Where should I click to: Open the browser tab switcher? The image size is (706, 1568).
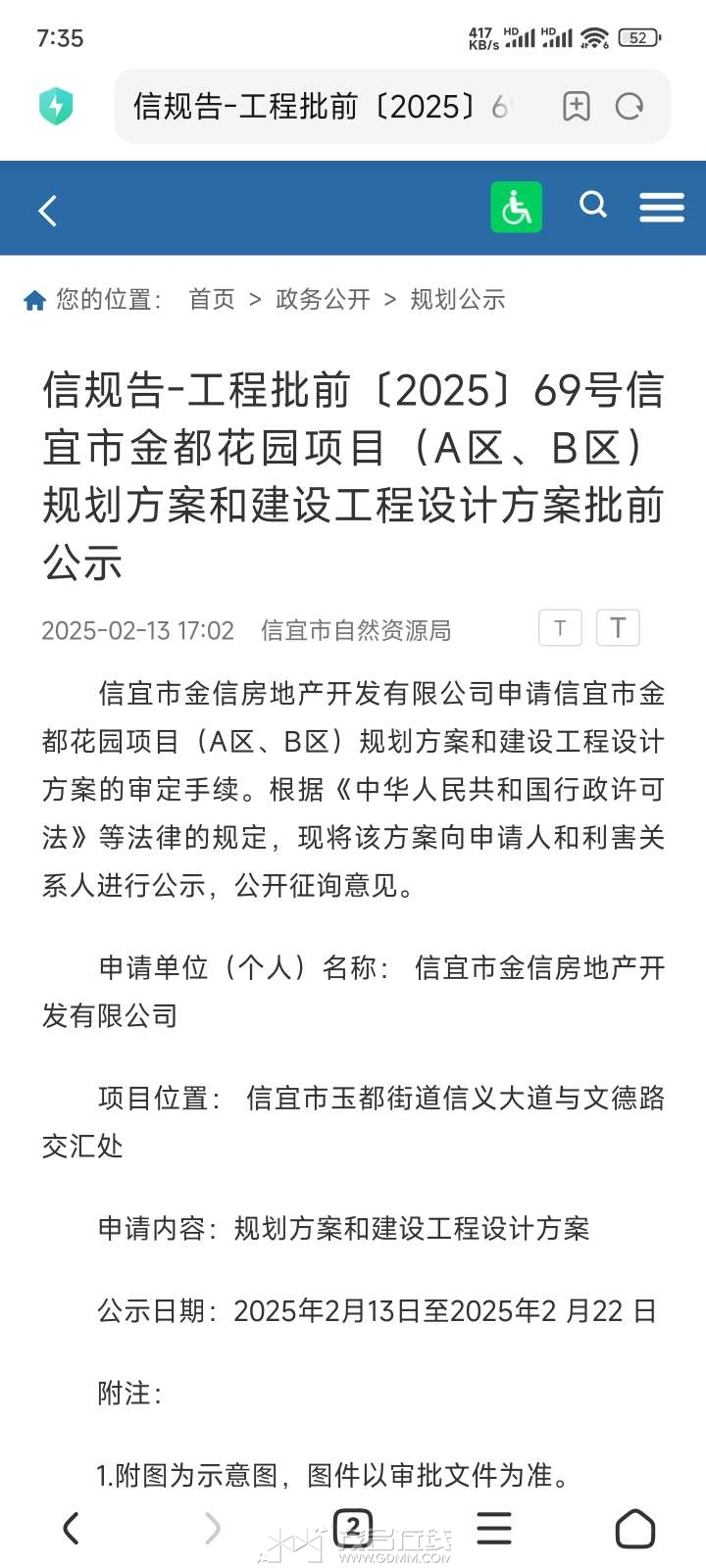(x=353, y=1527)
